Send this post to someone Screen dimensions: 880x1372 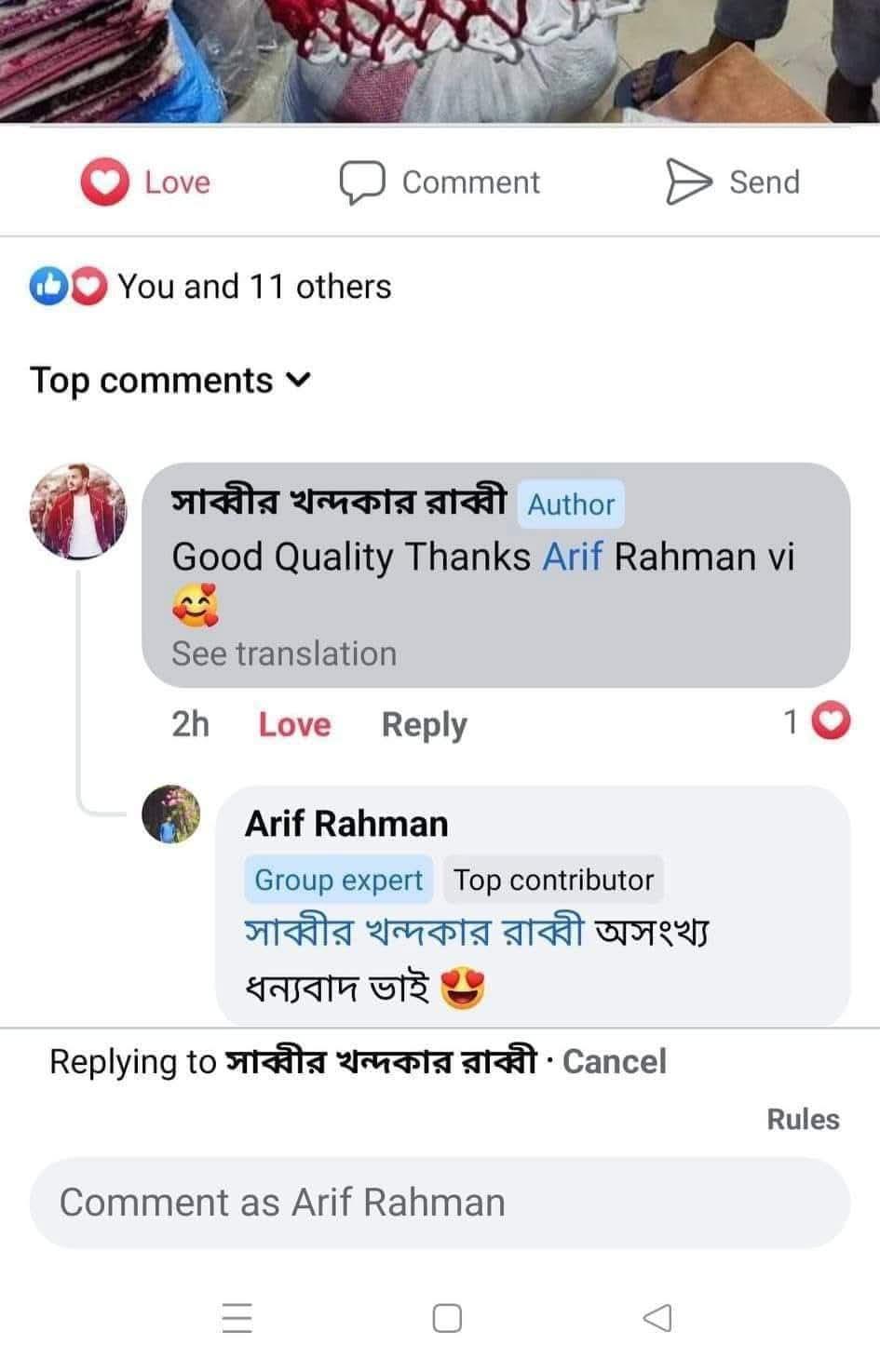733,182
